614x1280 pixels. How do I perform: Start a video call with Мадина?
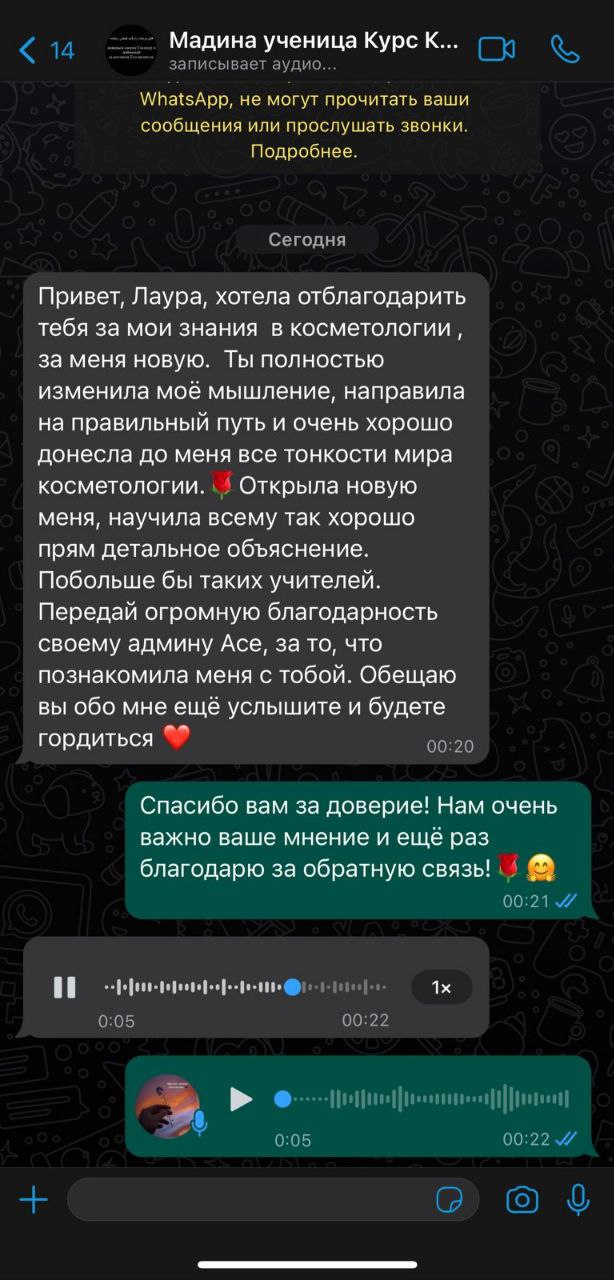[496, 49]
